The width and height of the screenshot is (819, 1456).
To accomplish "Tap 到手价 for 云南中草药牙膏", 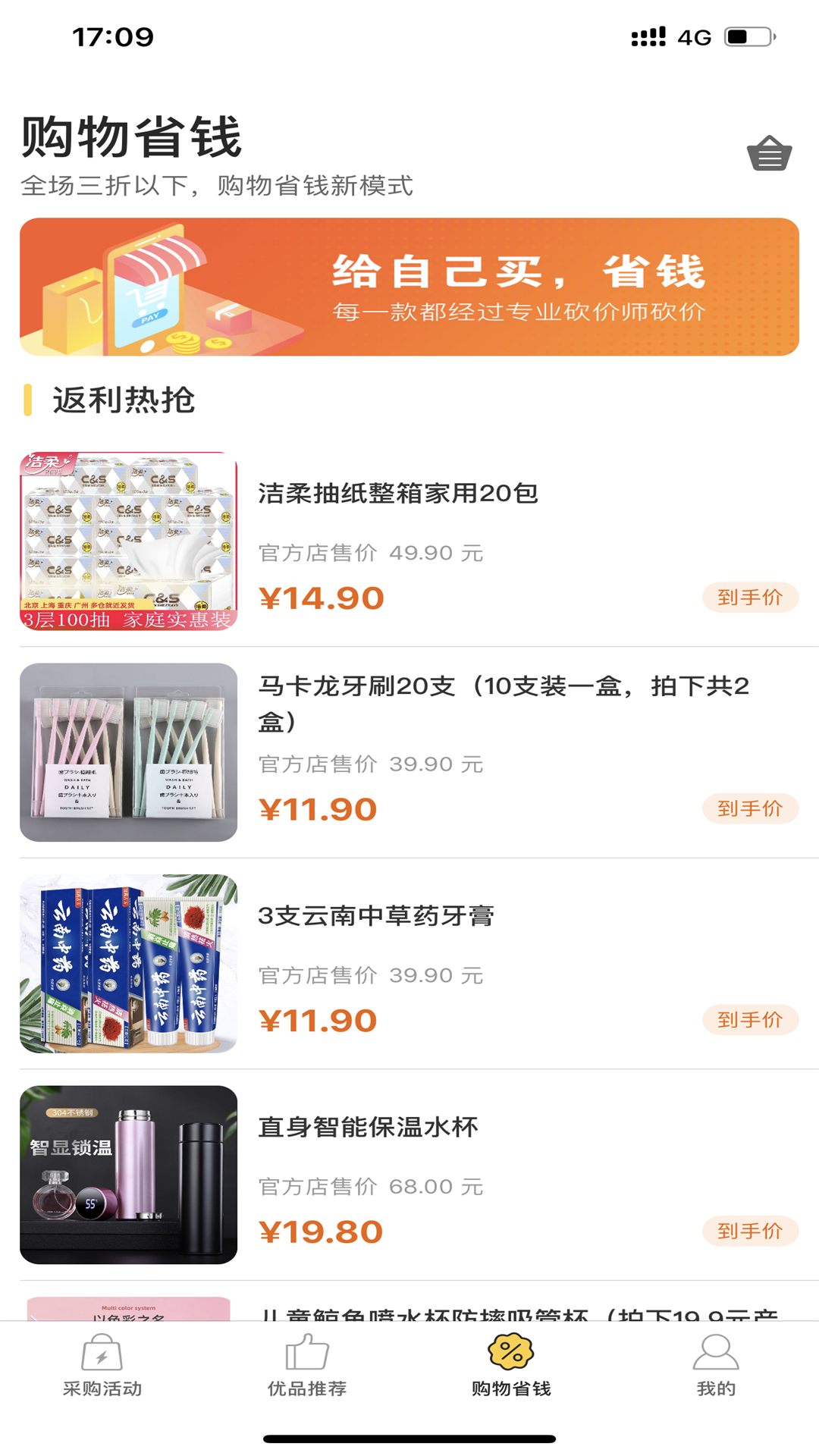I will tap(749, 1020).
